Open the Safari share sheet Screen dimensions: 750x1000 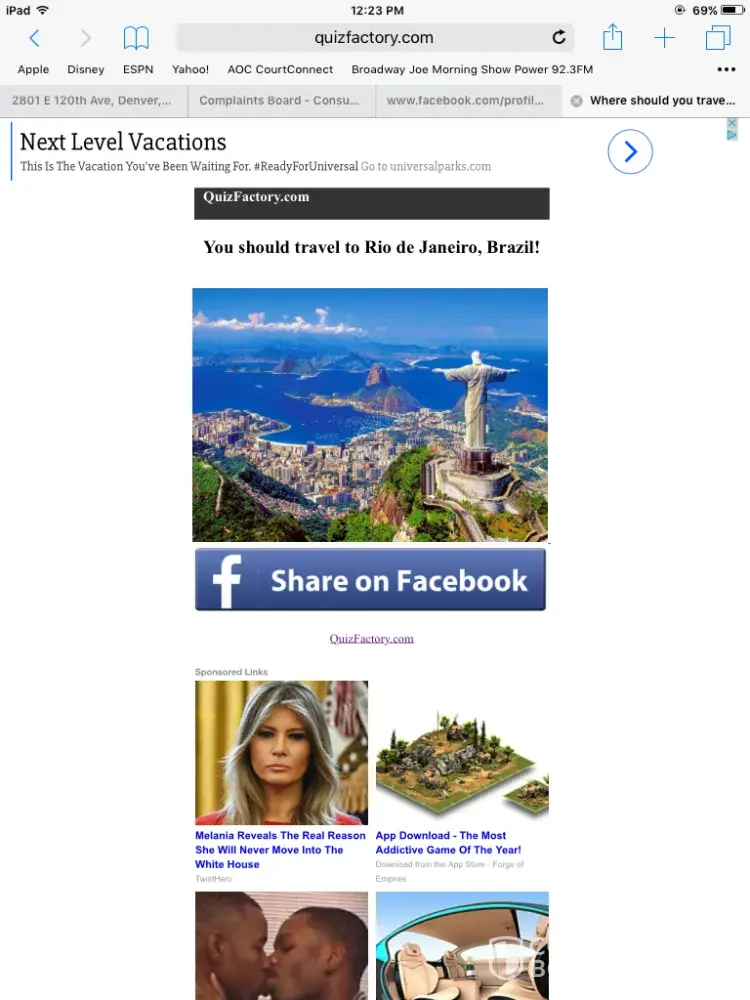[x=612, y=38]
